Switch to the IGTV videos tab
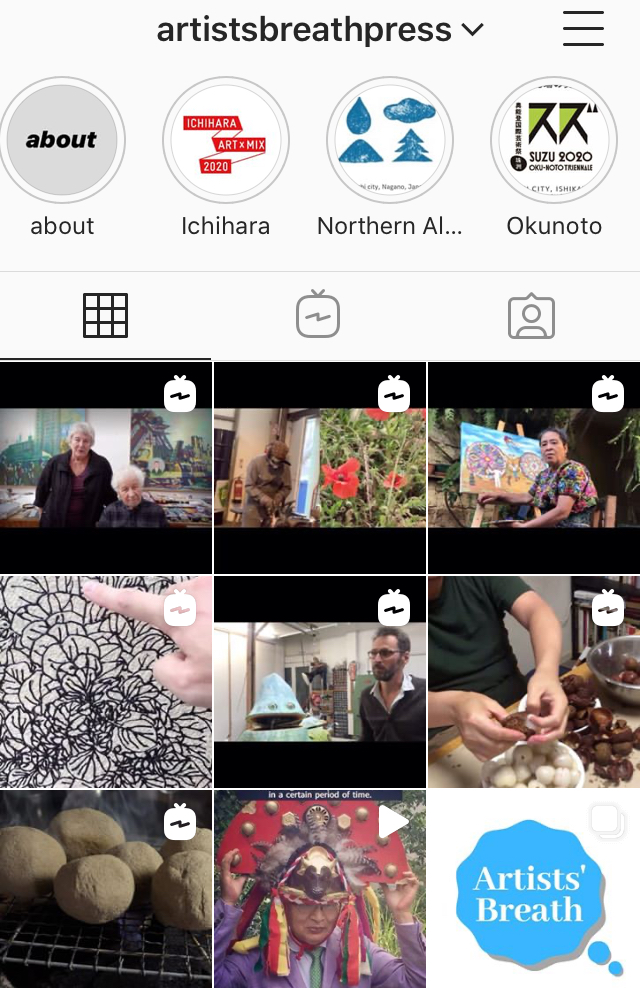Viewport: 640px width, 988px height. (318, 316)
